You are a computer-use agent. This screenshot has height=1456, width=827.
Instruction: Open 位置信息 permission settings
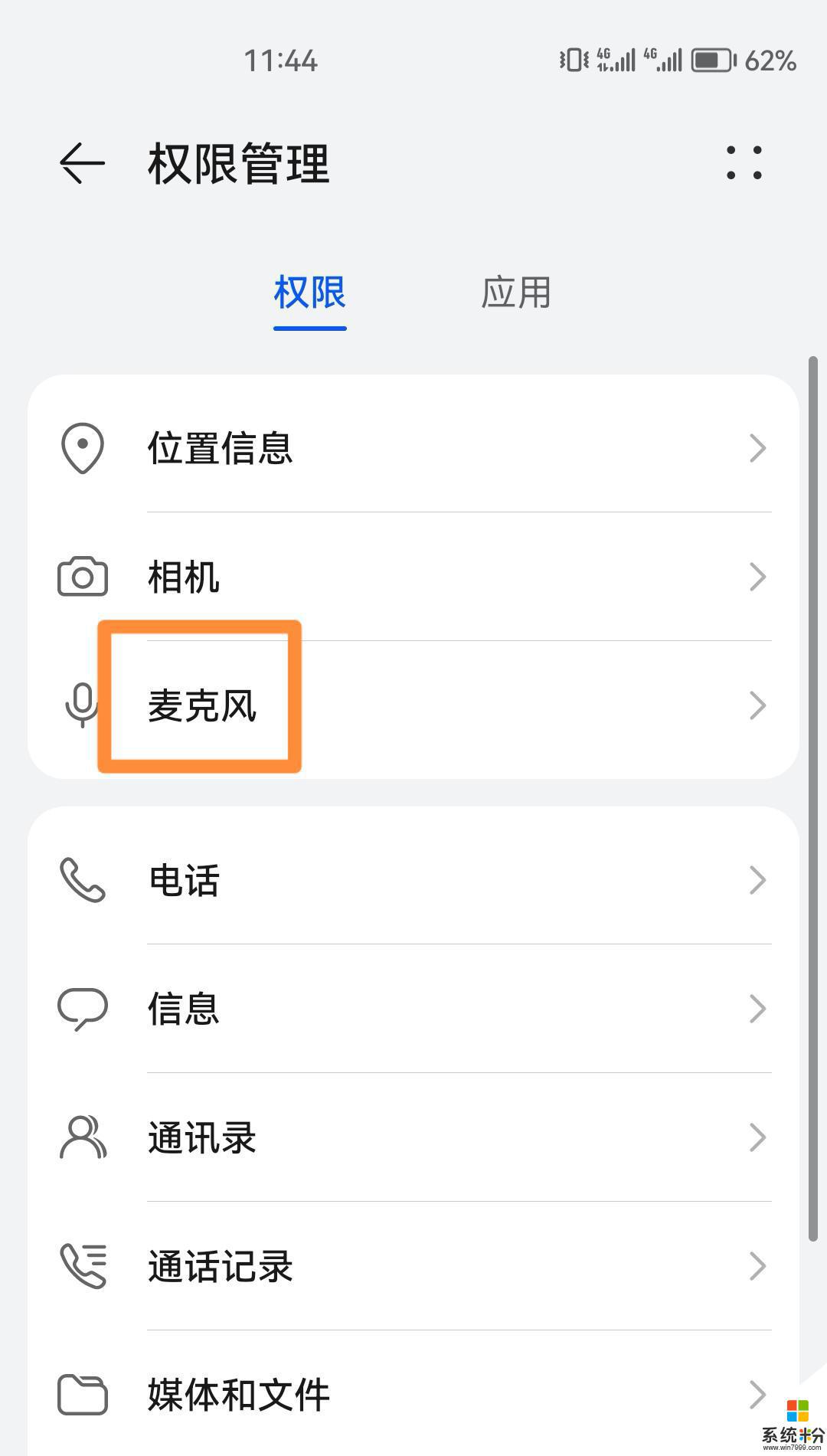click(x=413, y=448)
